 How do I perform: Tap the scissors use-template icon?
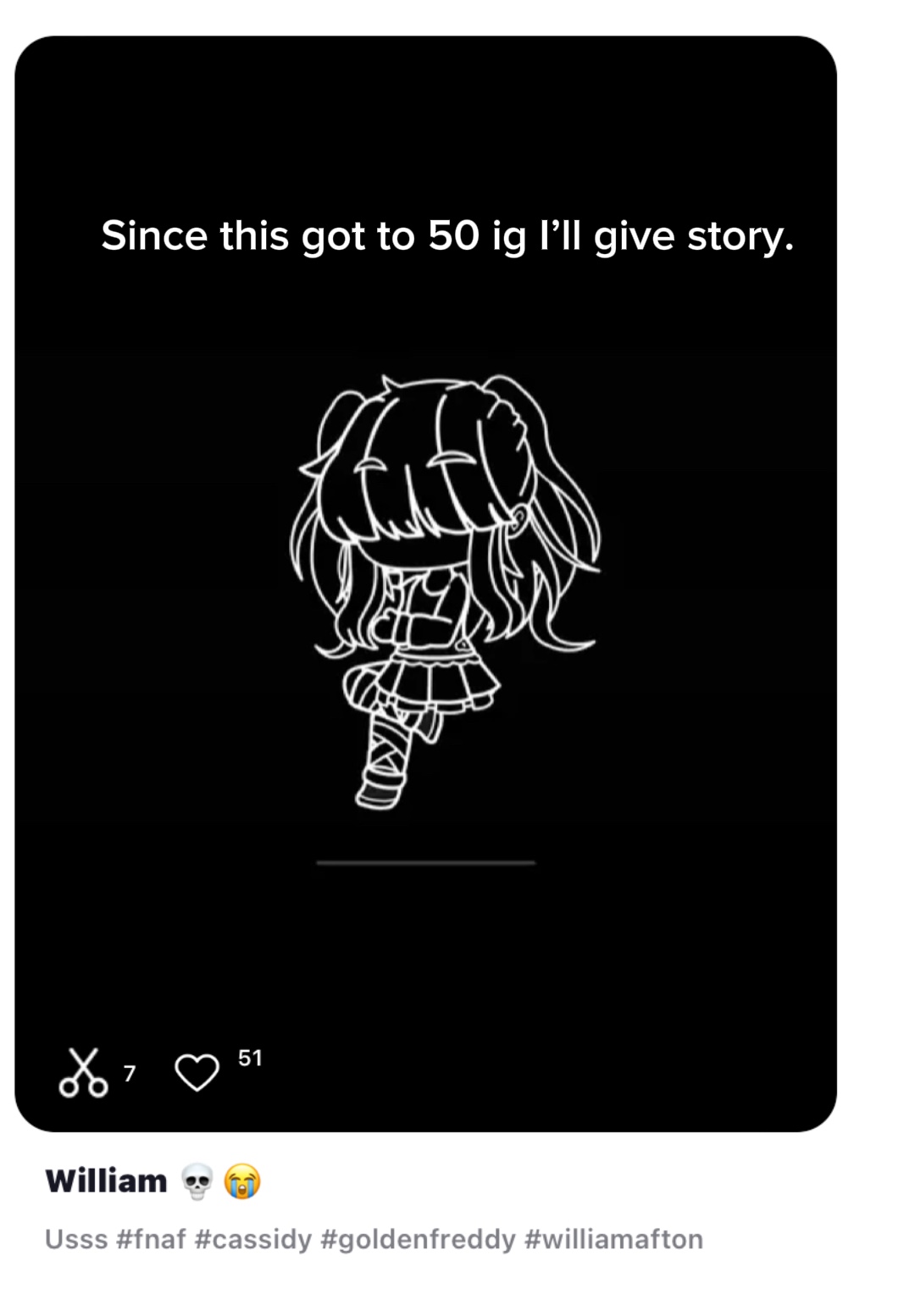point(83,1073)
